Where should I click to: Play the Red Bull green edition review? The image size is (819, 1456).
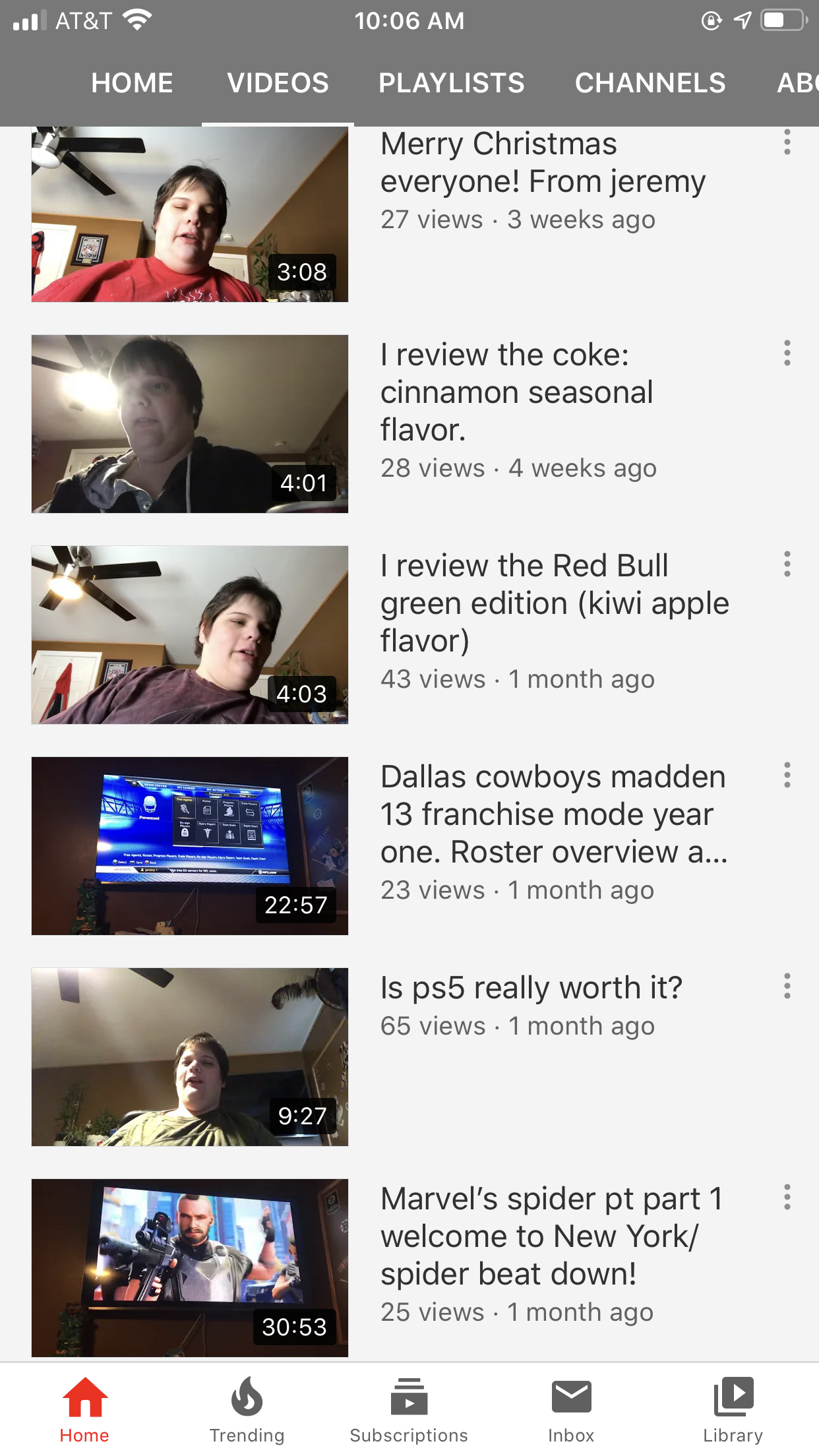190,635
